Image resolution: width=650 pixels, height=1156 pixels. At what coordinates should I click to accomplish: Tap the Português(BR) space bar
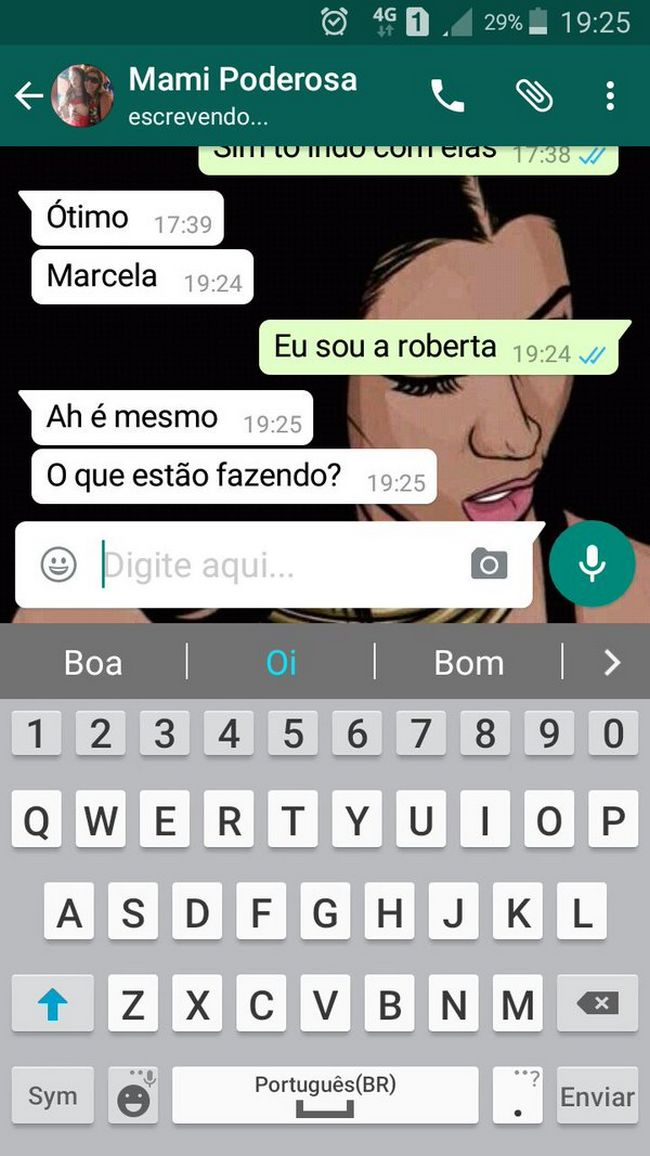(x=325, y=1096)
